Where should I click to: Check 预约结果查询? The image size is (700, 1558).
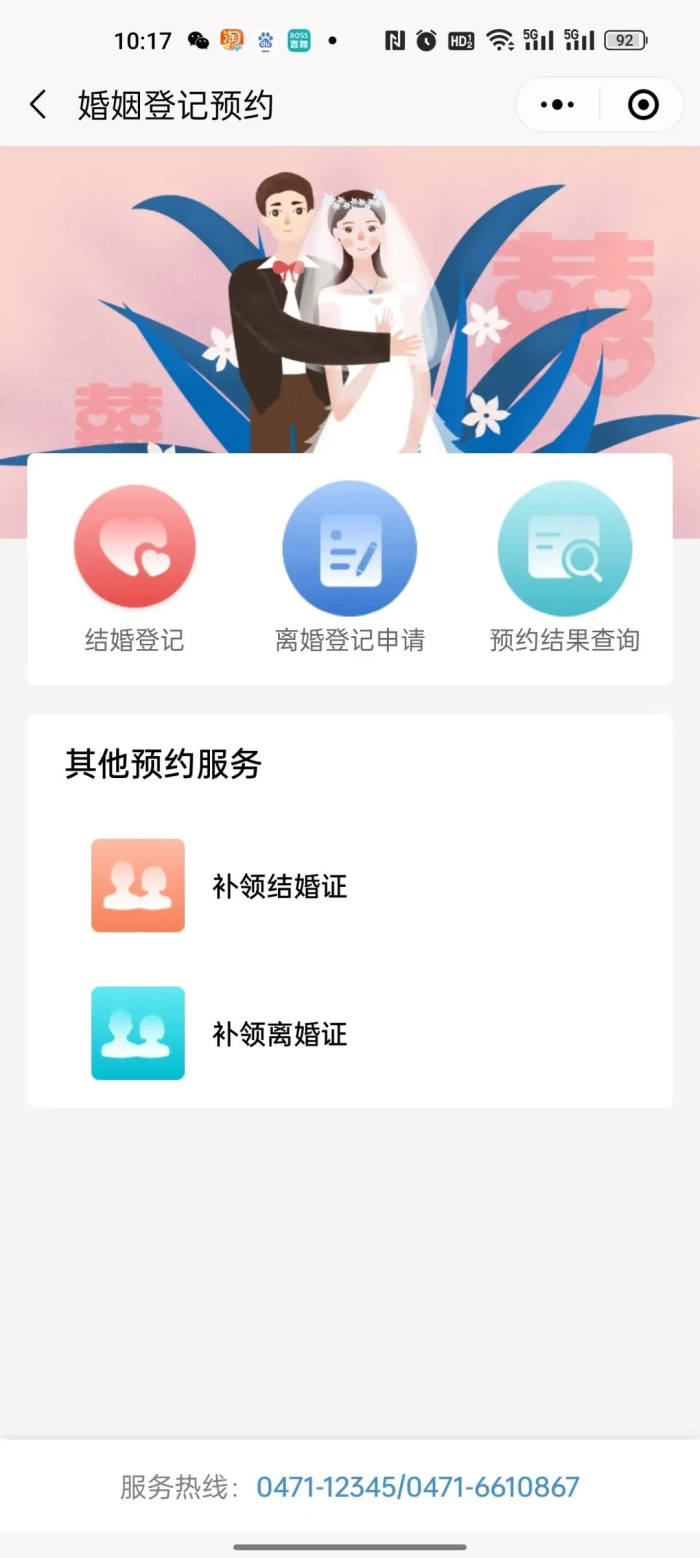point(564,568)
